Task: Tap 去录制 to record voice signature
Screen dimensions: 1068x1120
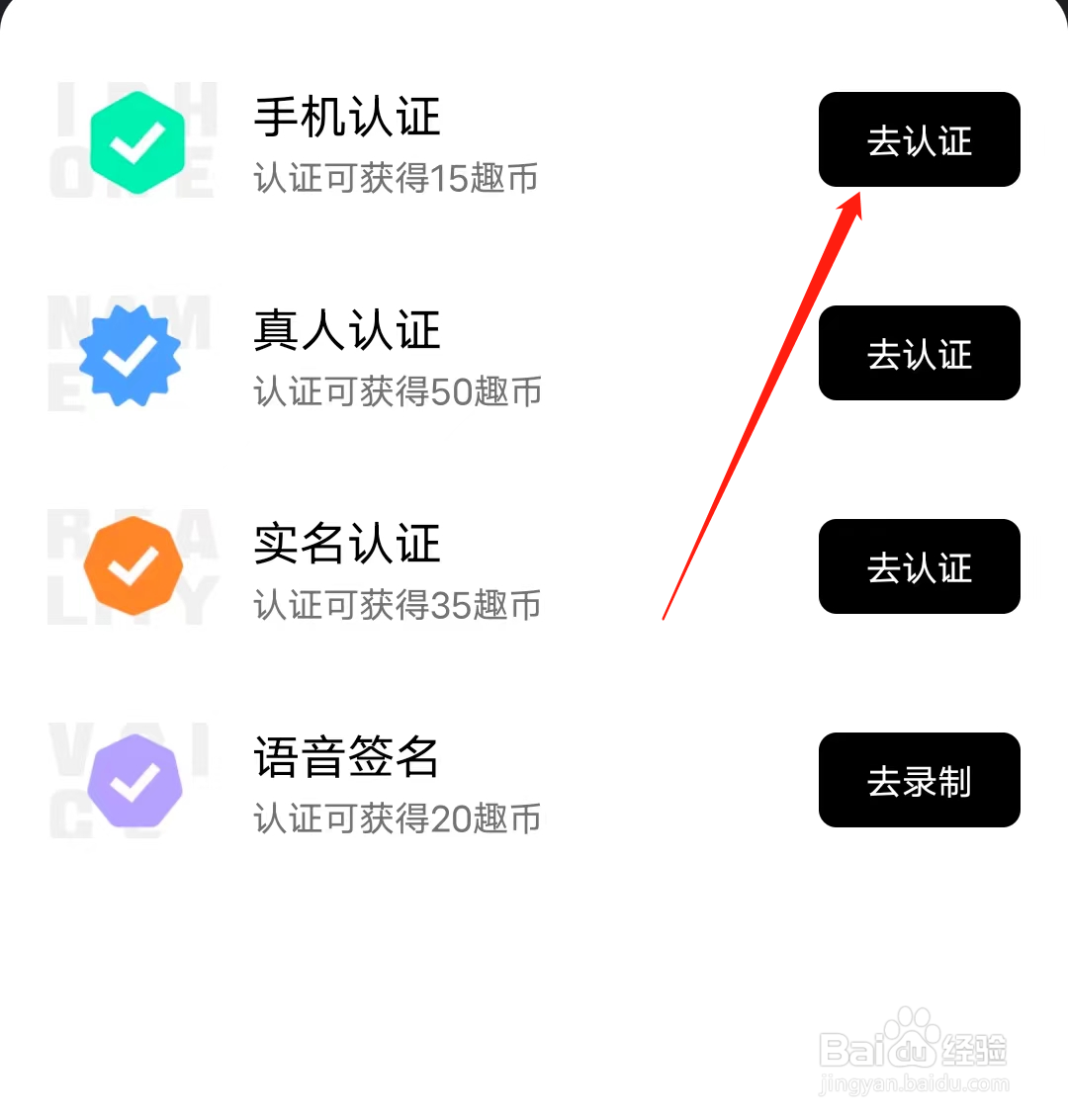Action: click(919, 779)
